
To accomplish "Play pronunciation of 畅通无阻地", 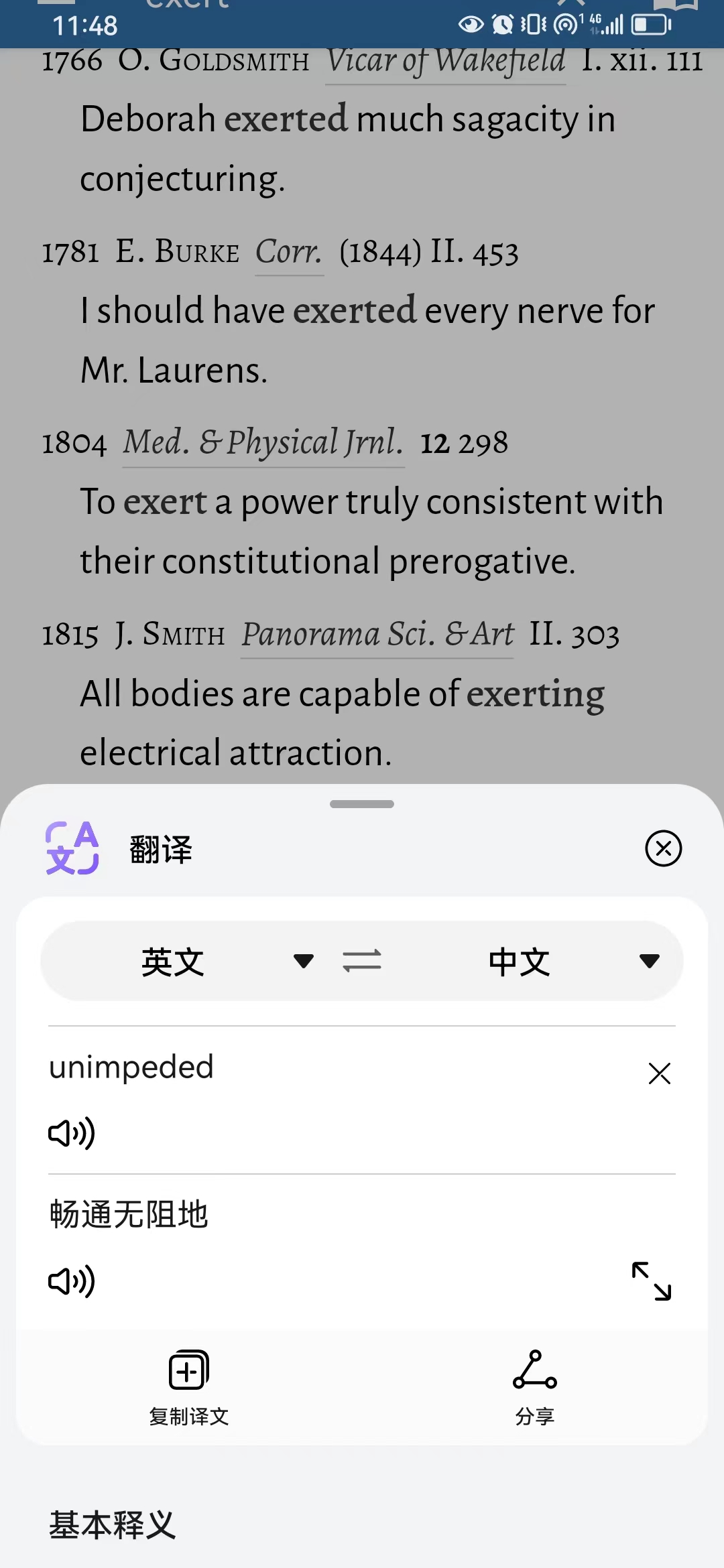I will coord(72,1281).
